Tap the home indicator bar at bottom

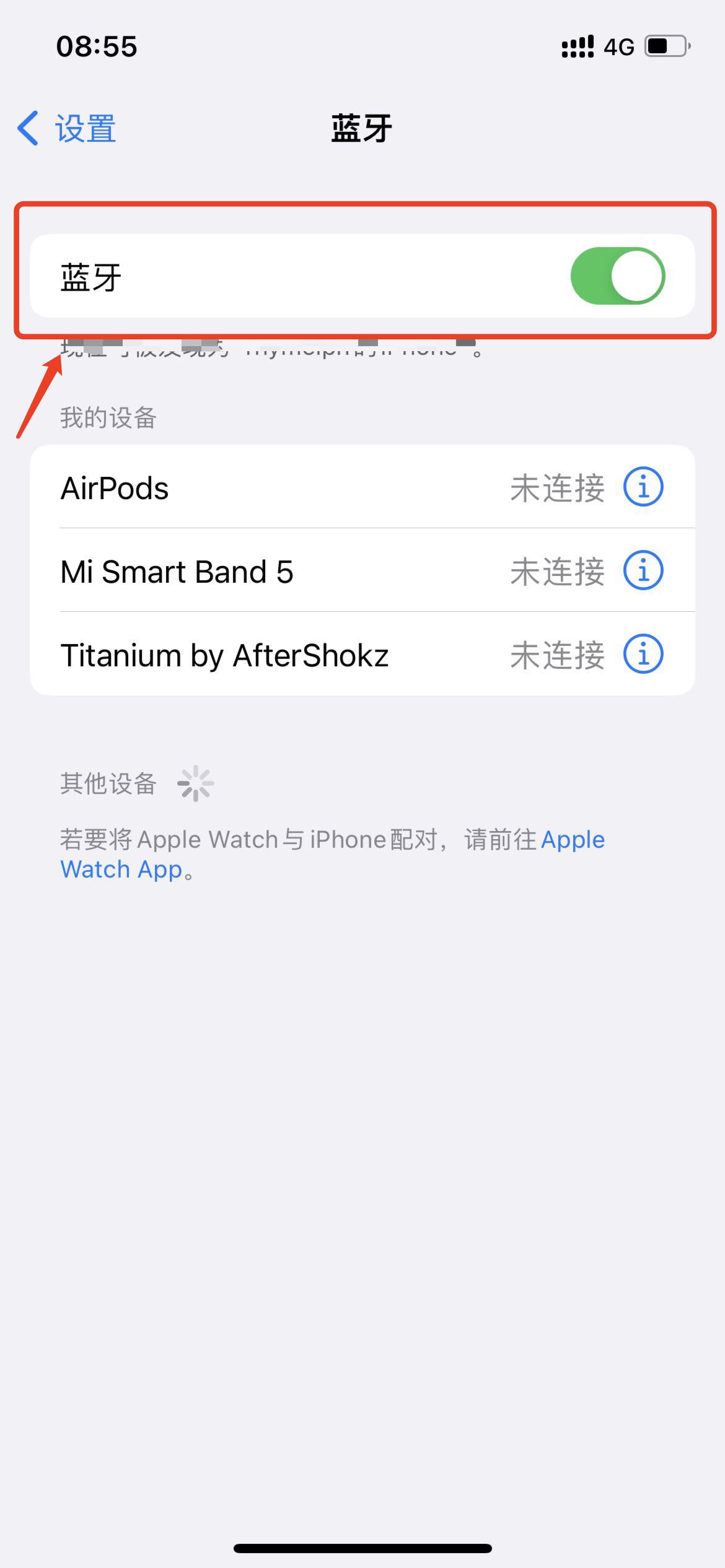[362, 1548]
